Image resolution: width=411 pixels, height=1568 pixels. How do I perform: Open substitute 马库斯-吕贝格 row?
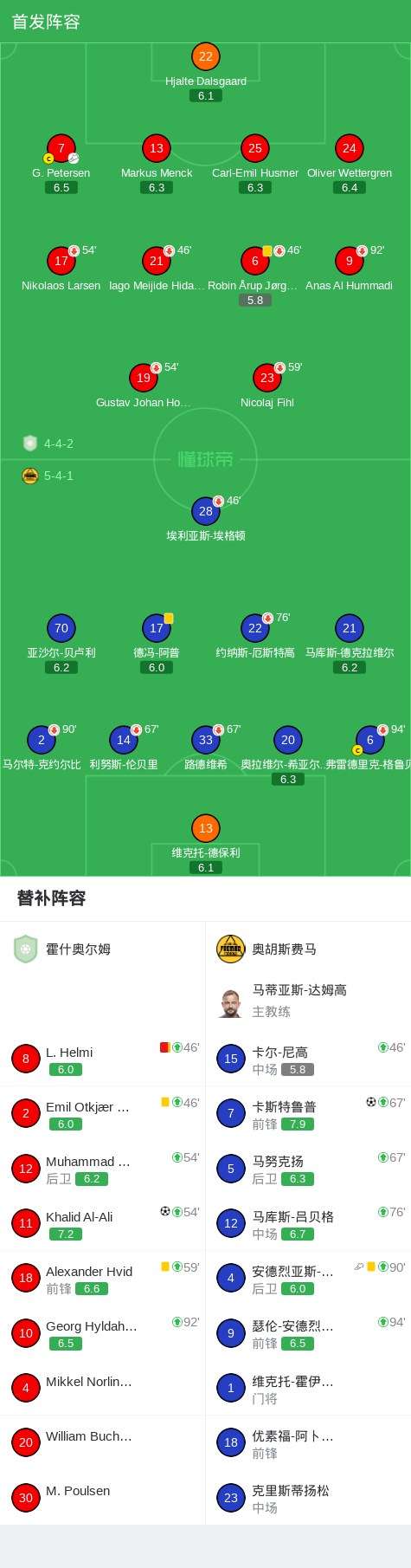pyautogui.click(x=308, y=1223)
